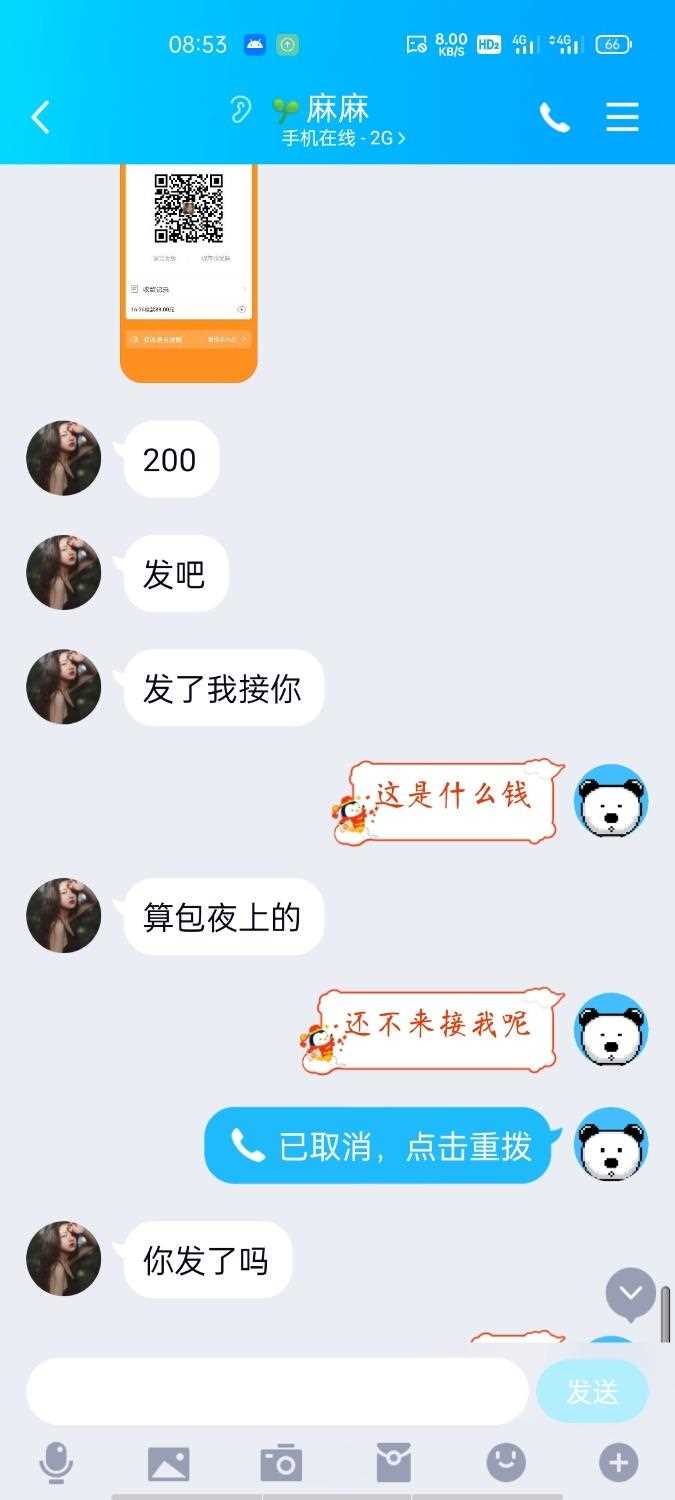Open the earpiece mode ear icon
The height and width of the screenshot is (1500, 675).
point(240,108)
